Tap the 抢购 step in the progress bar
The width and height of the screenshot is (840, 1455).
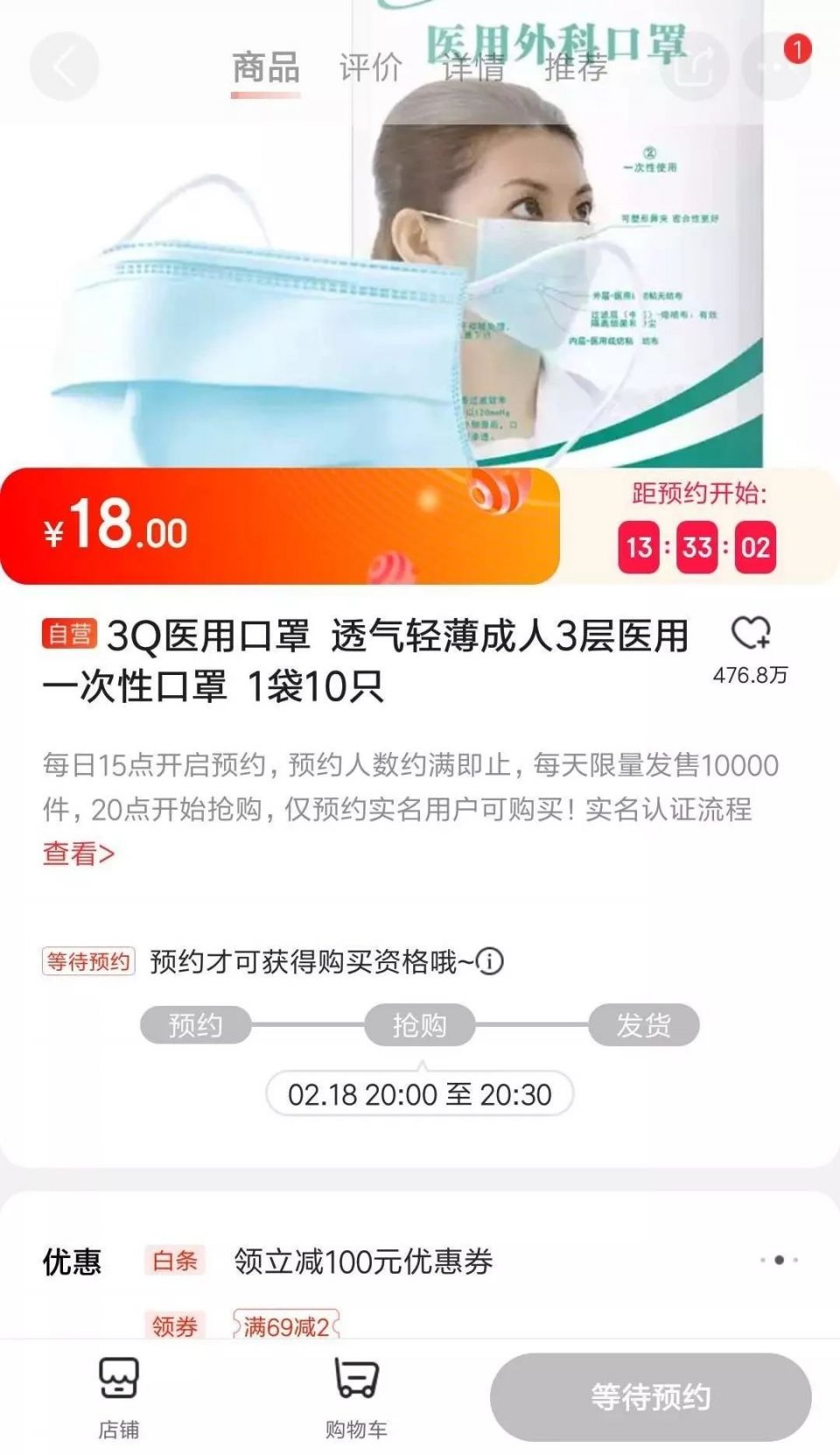tap(420, 1025)
